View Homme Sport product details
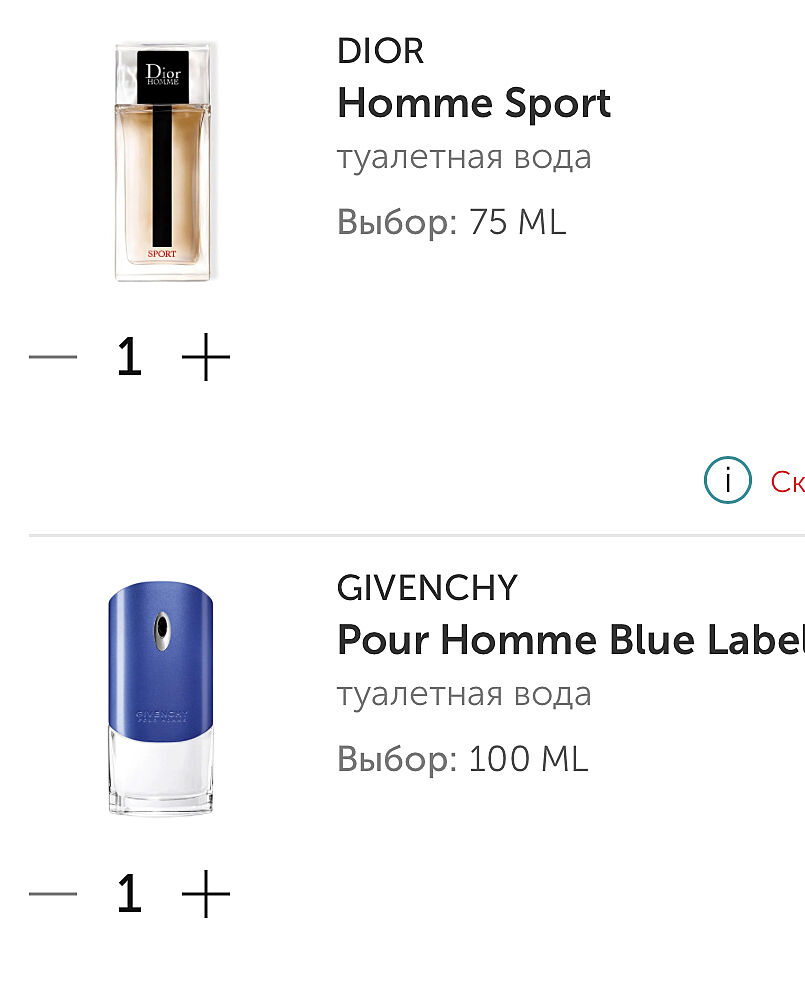This screenshot has height=984, width=805. [x=474, y=104]
